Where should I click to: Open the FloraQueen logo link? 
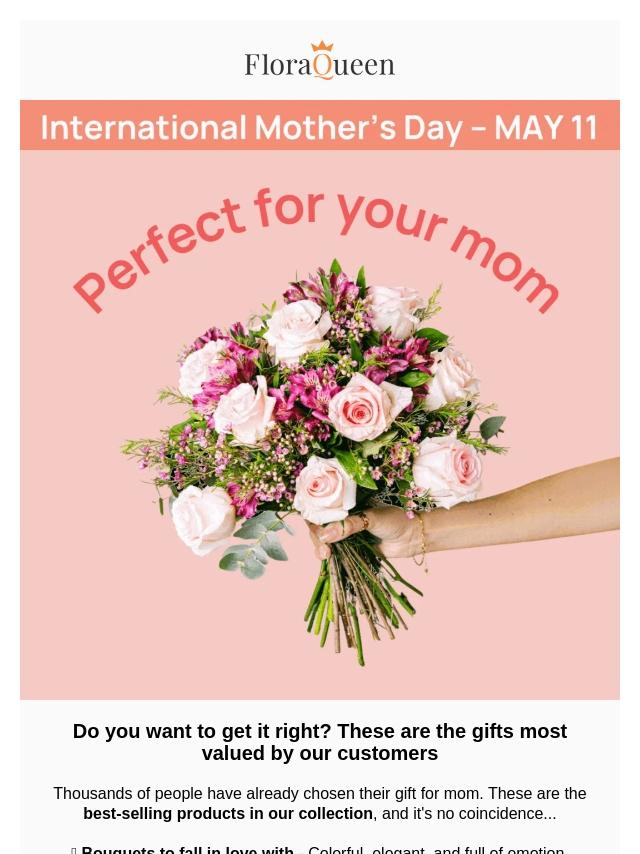click(320, 62)
